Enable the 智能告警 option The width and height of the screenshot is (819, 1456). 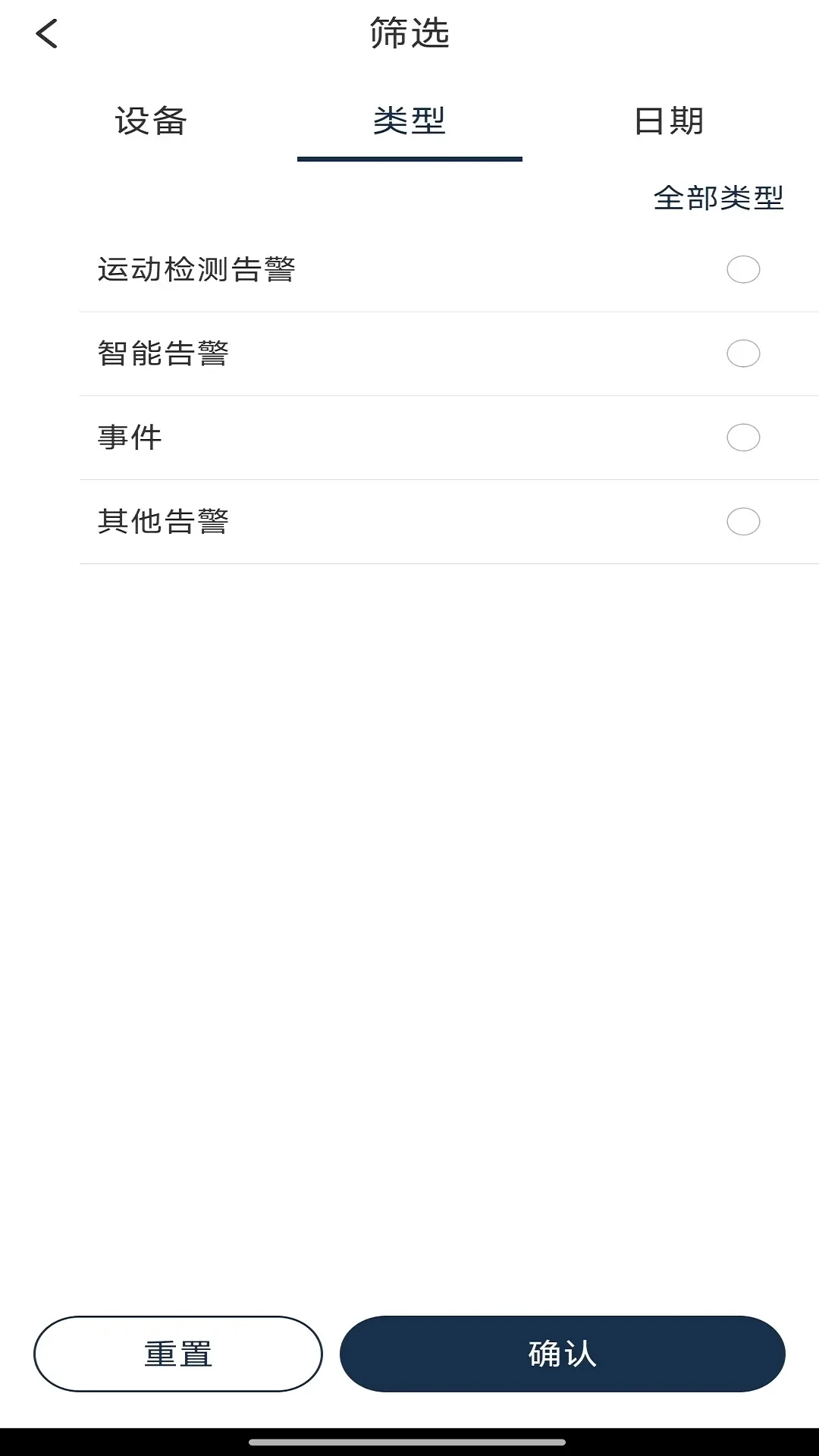[x=742, y=353]
